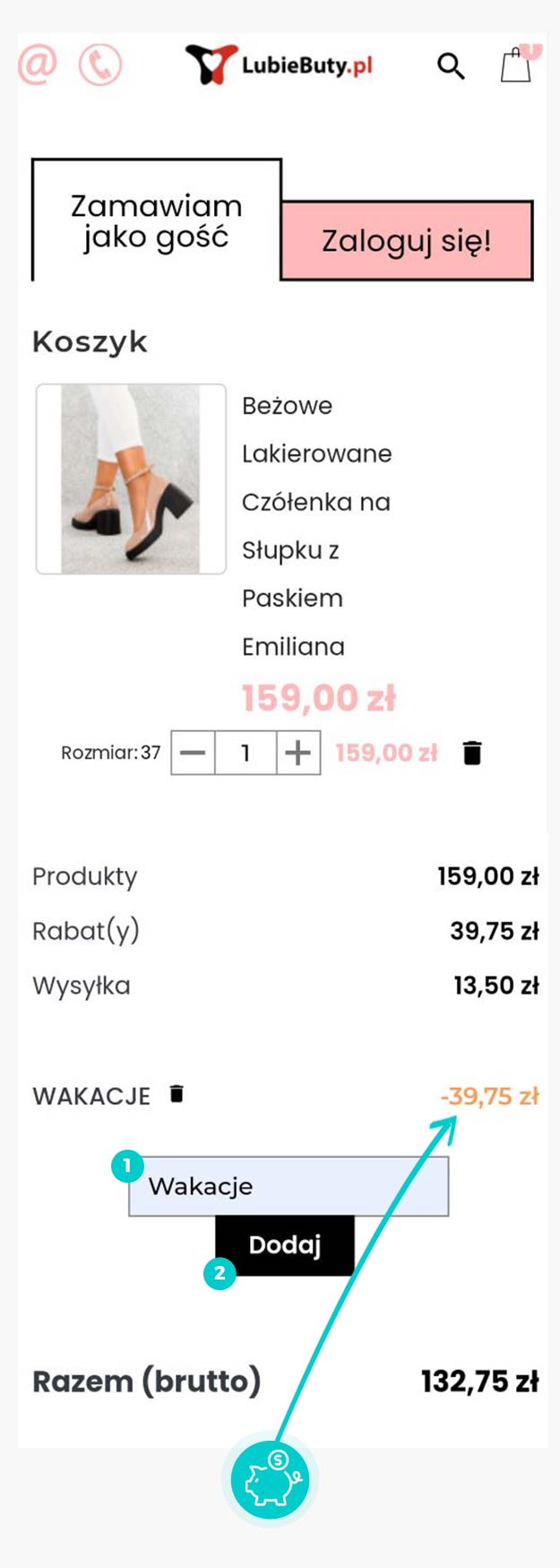Tap the quantity field showing 1
Viewport: 560px width, 1568px height.
245,753
